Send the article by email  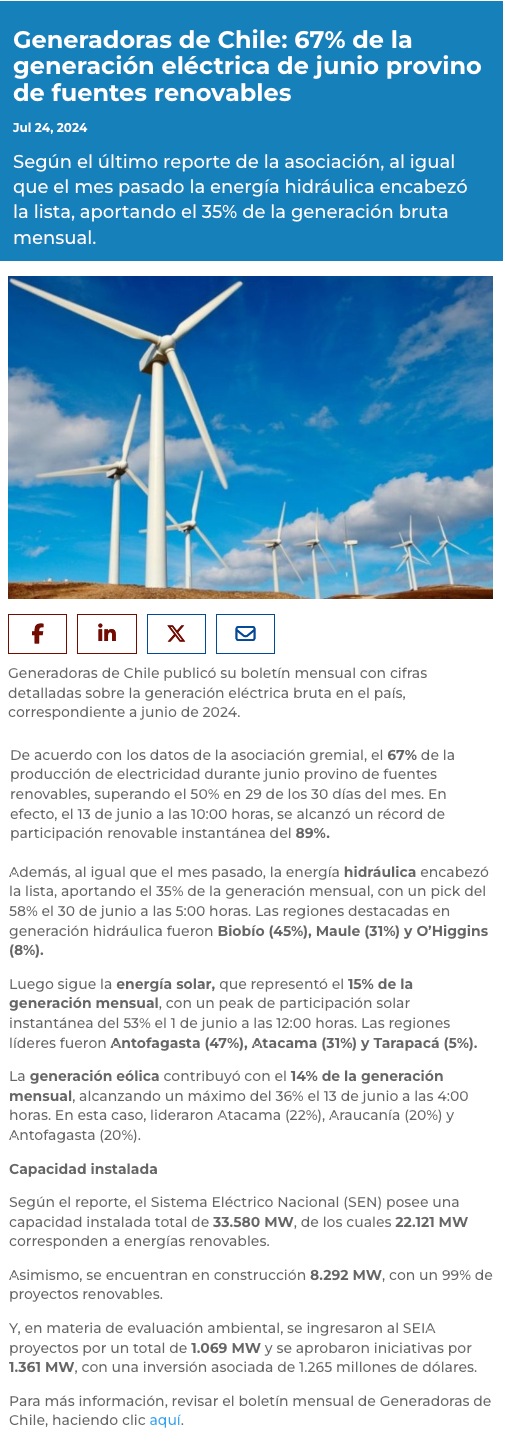pos(245,633)
